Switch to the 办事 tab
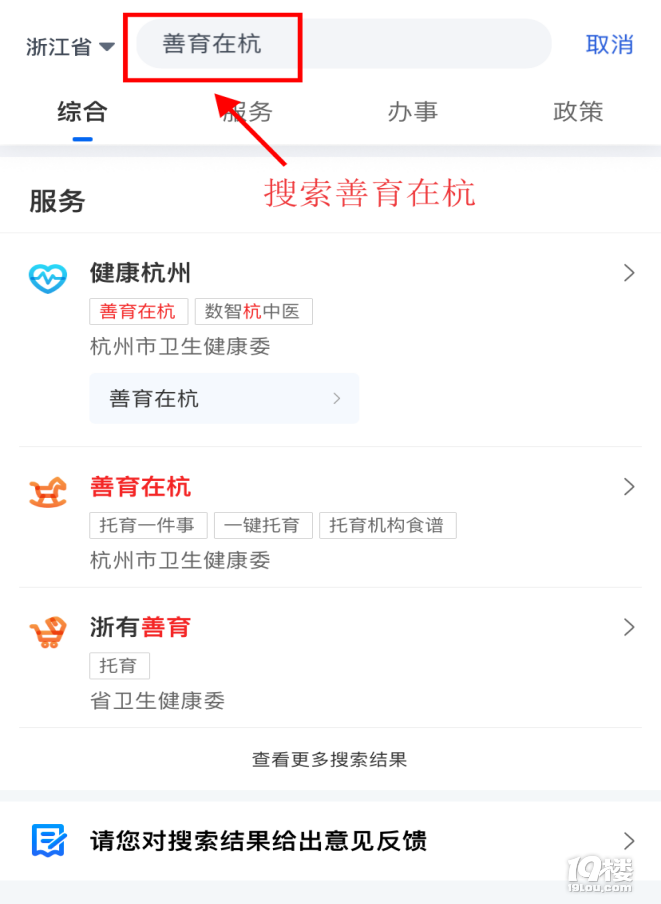Screen dimensions: 661x904 pos(412,111)
